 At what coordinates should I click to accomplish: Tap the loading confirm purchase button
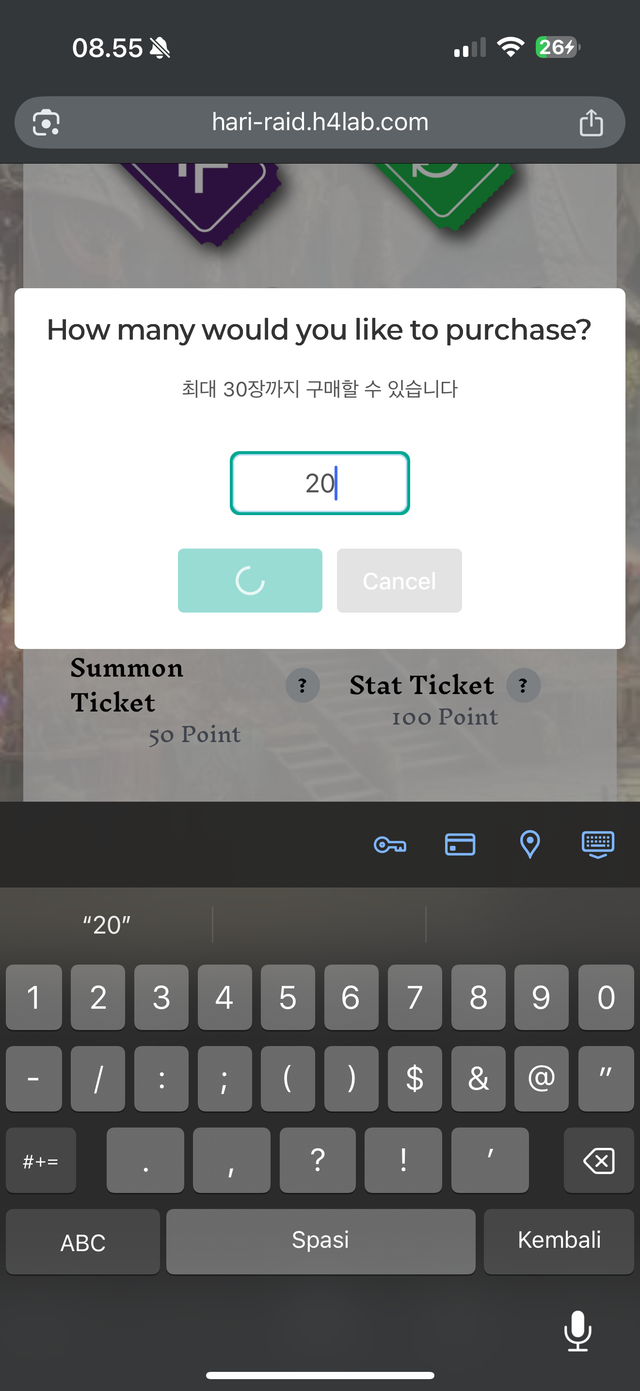point(250,581)
